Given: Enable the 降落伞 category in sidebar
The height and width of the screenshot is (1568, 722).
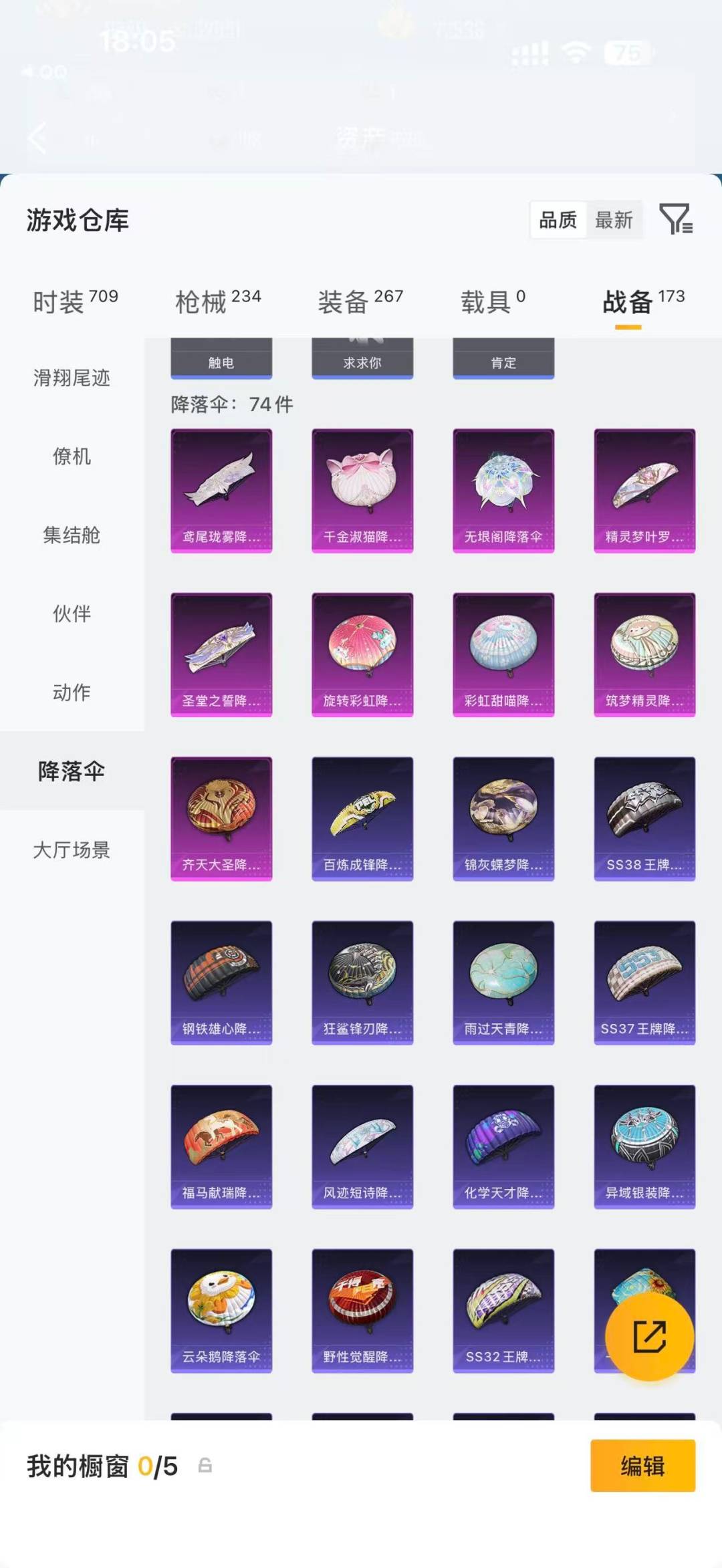Looking at the screenshot, I should [x=72, y=772].
